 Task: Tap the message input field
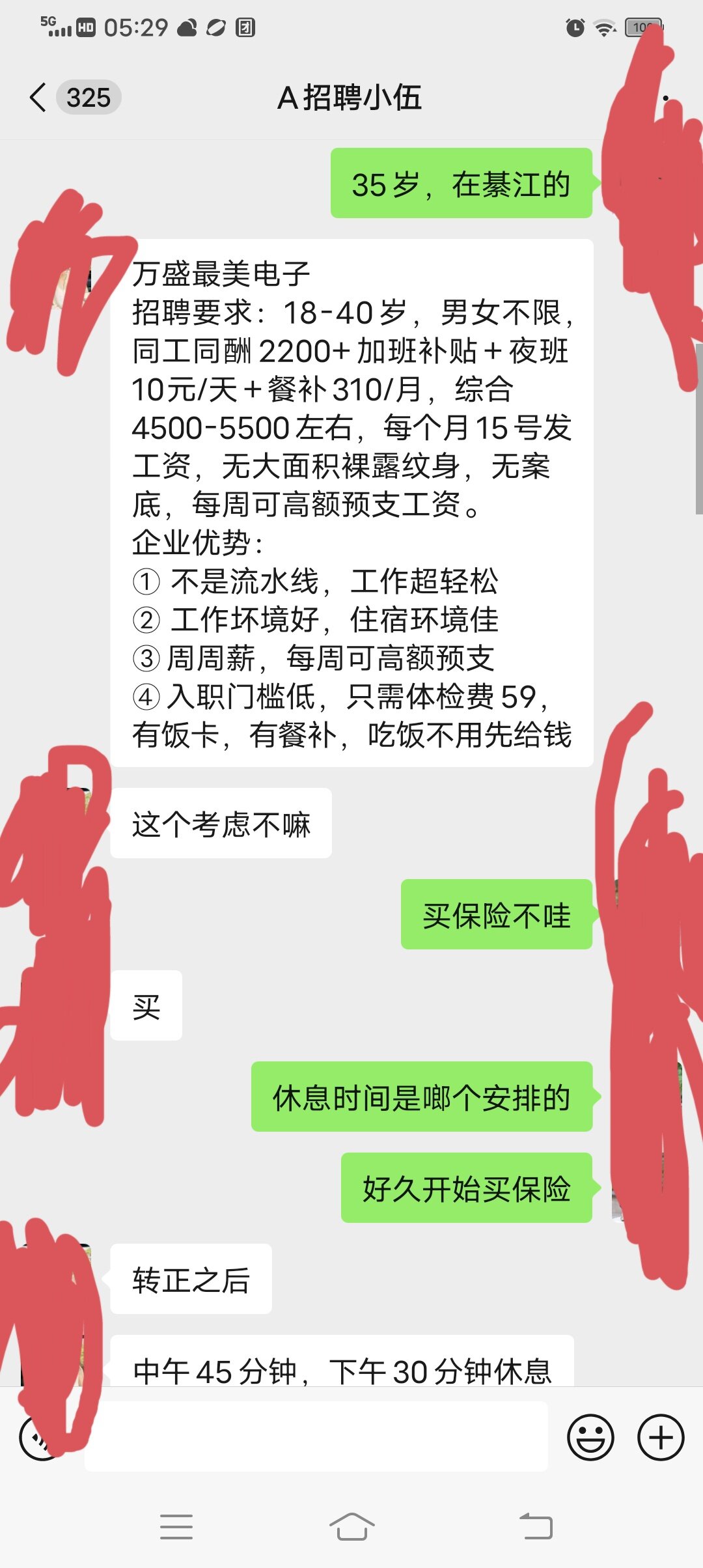click(316, 1437)
